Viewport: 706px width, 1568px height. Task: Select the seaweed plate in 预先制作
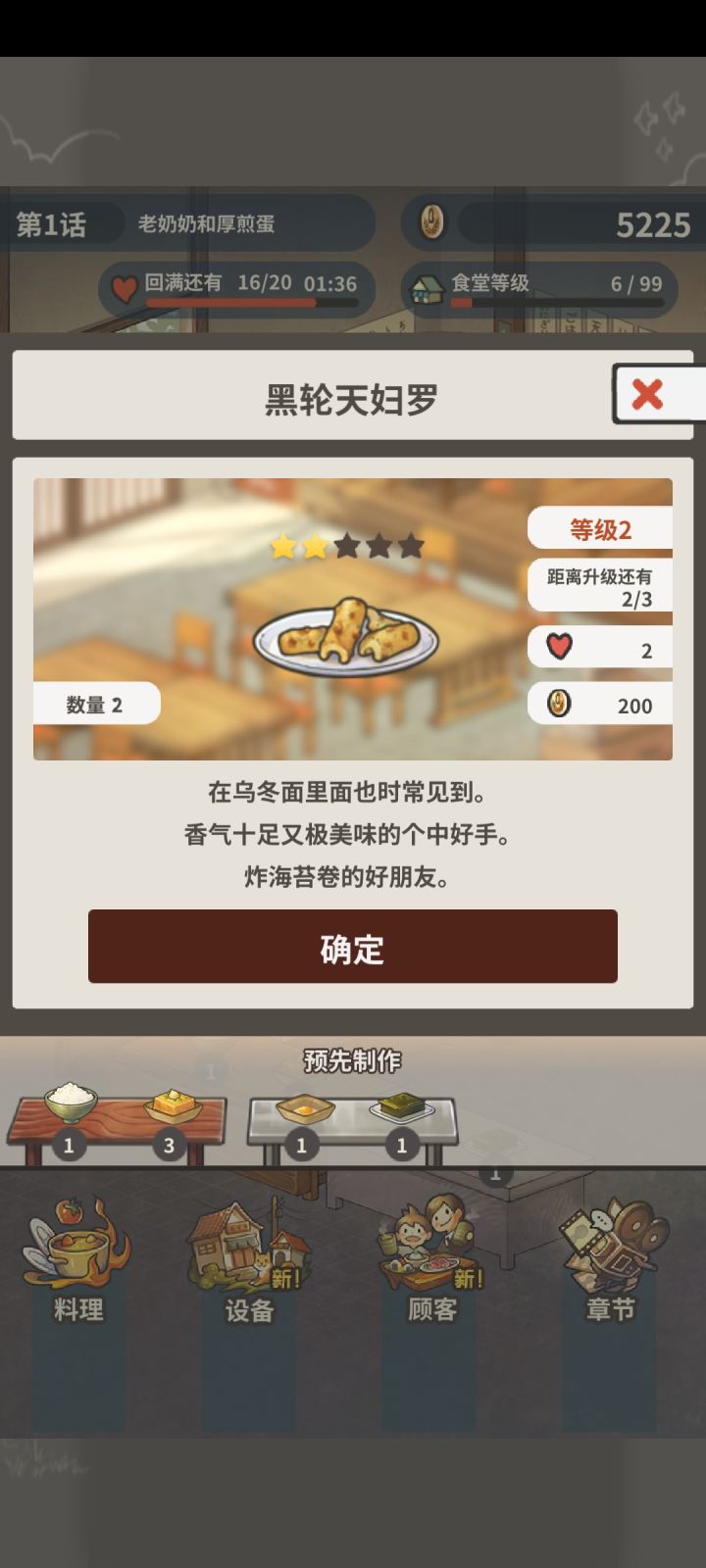[402, 1109]
